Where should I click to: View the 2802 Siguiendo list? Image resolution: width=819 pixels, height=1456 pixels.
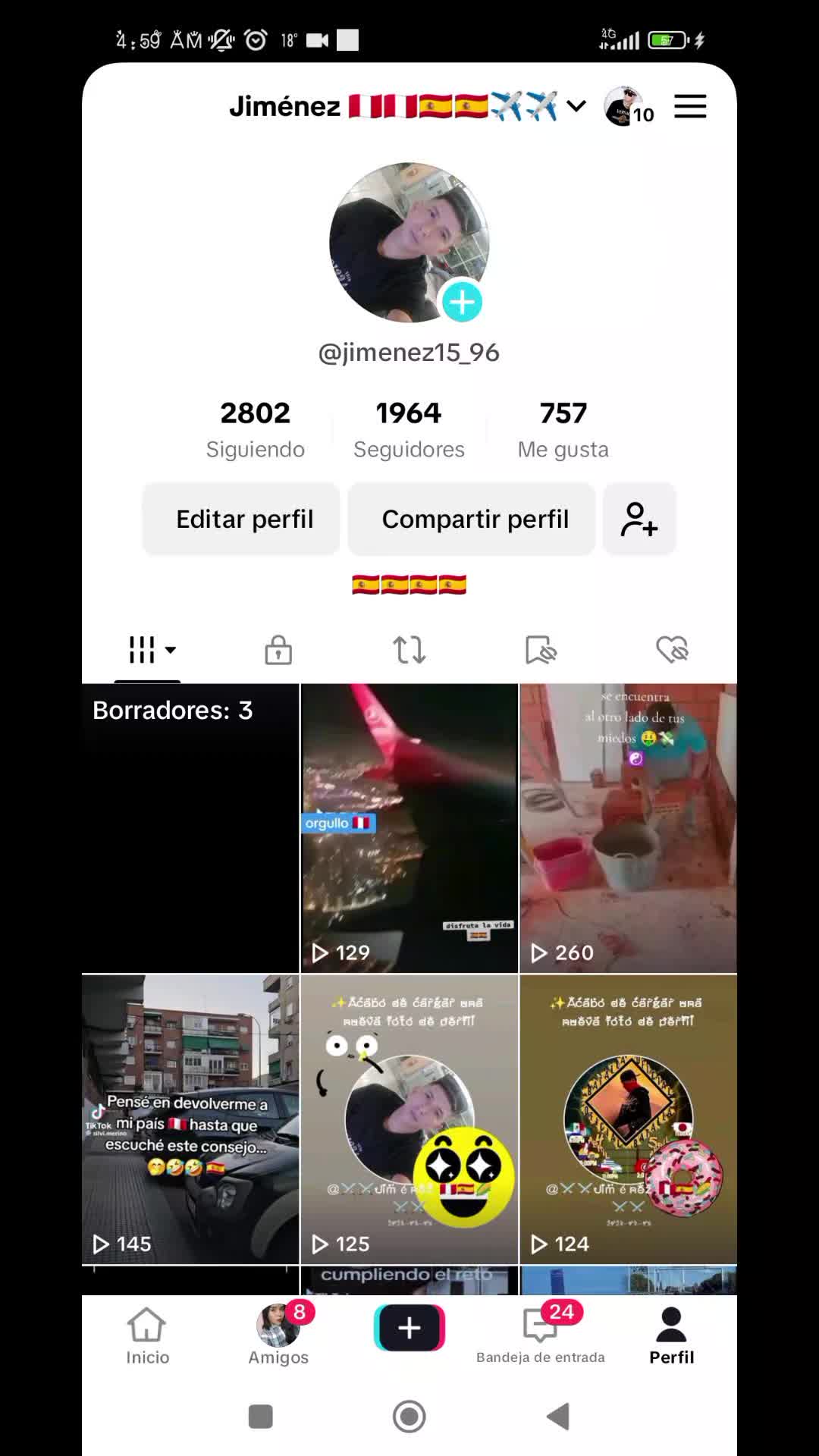tap(256, 429)
